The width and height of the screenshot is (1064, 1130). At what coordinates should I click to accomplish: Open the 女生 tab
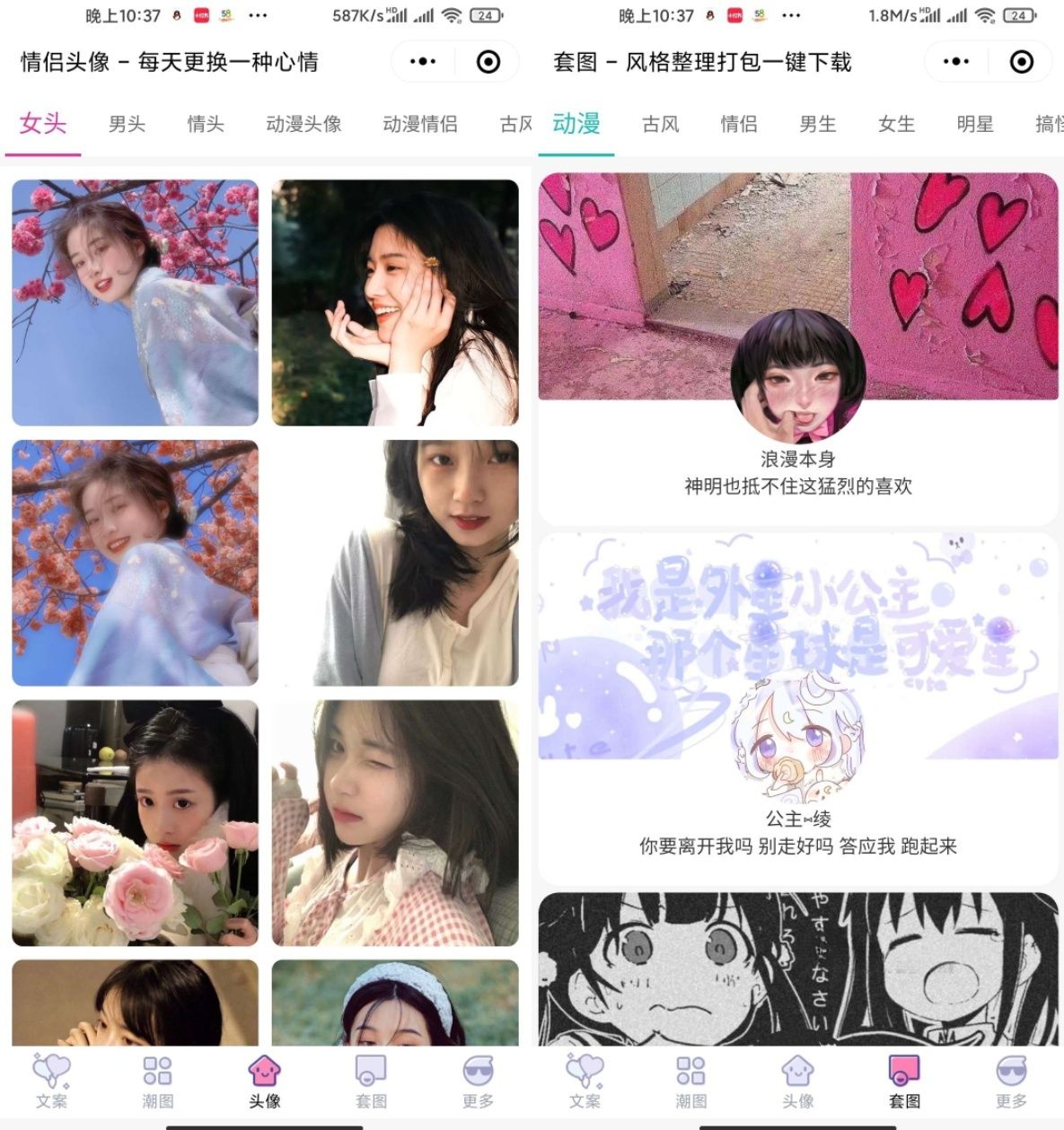896,124
